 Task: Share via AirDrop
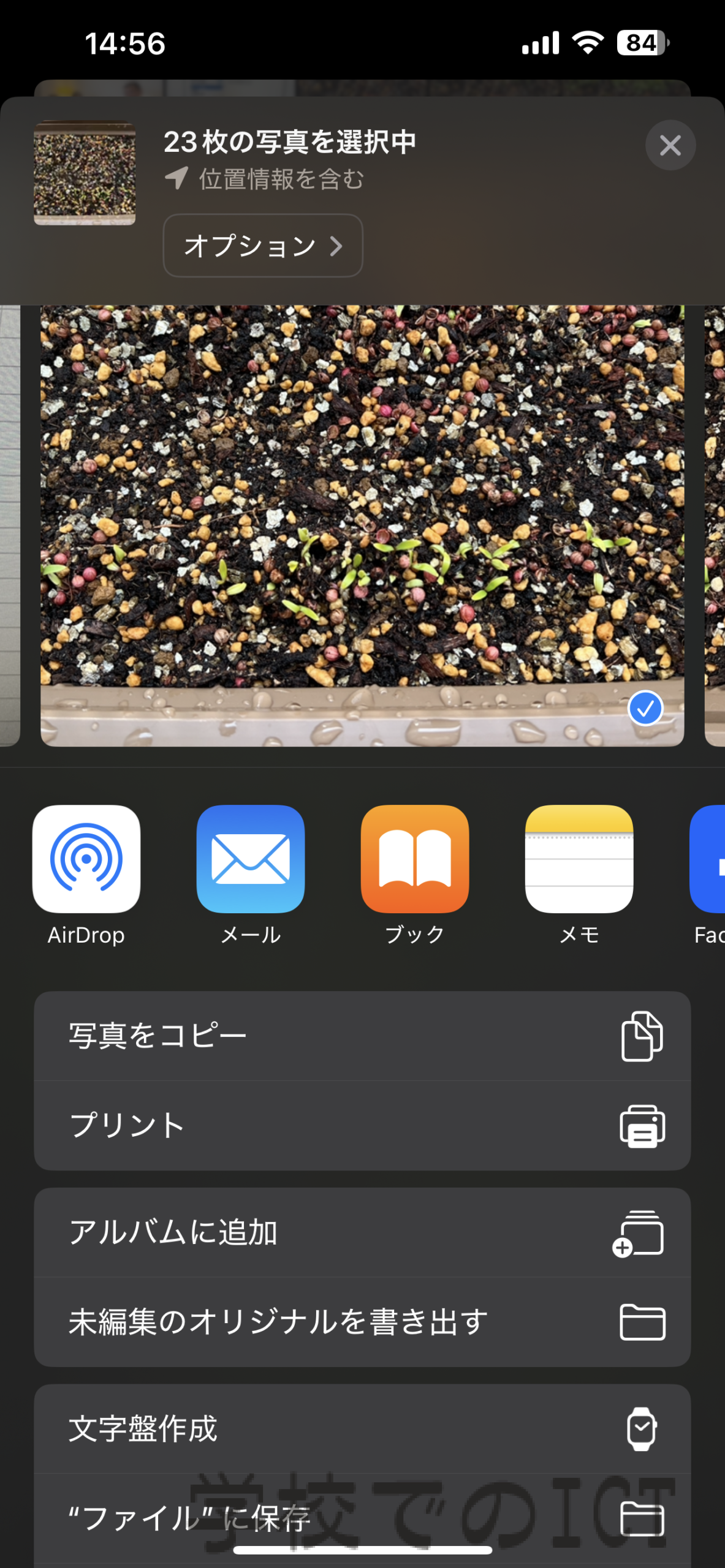point(86,876)
